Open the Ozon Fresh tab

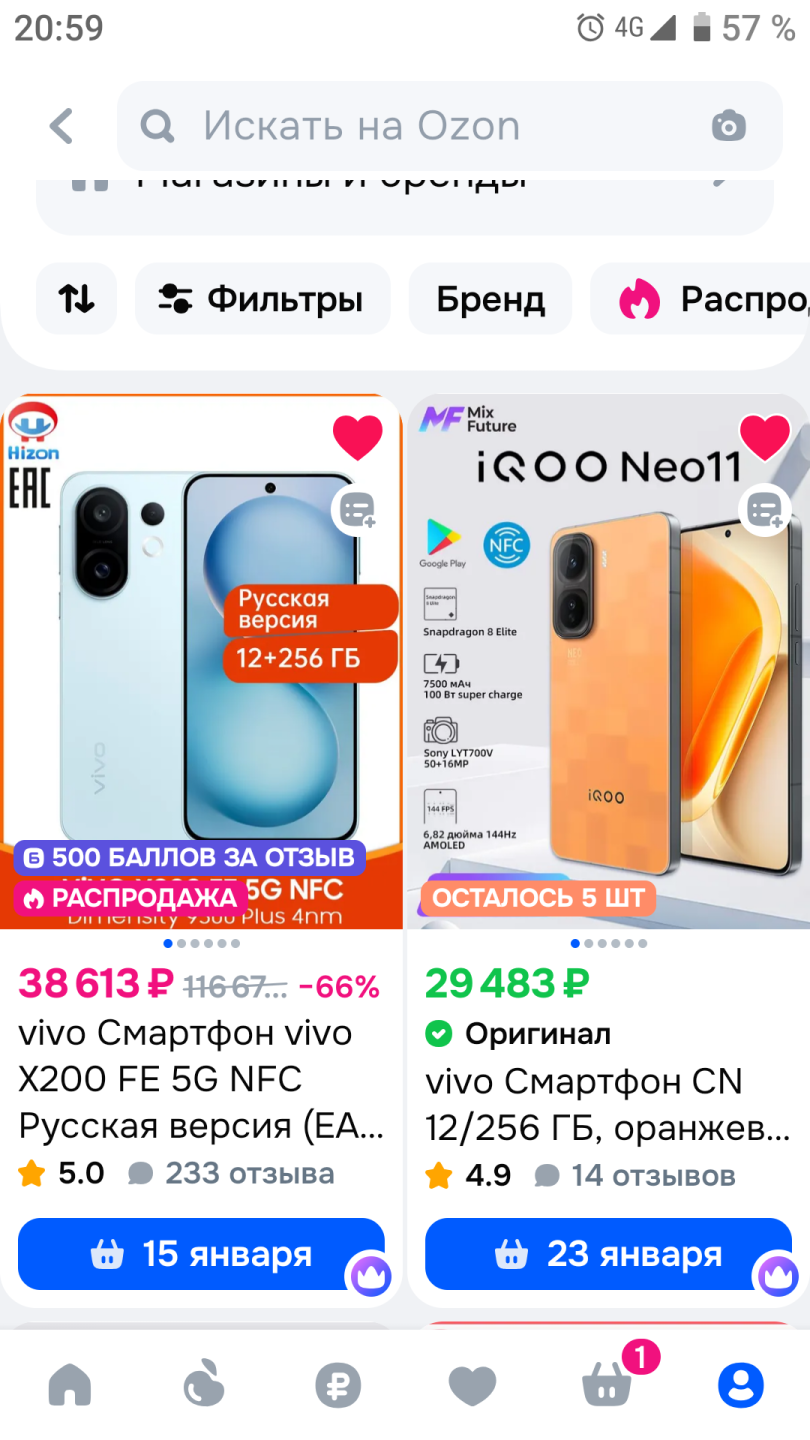204,1385
